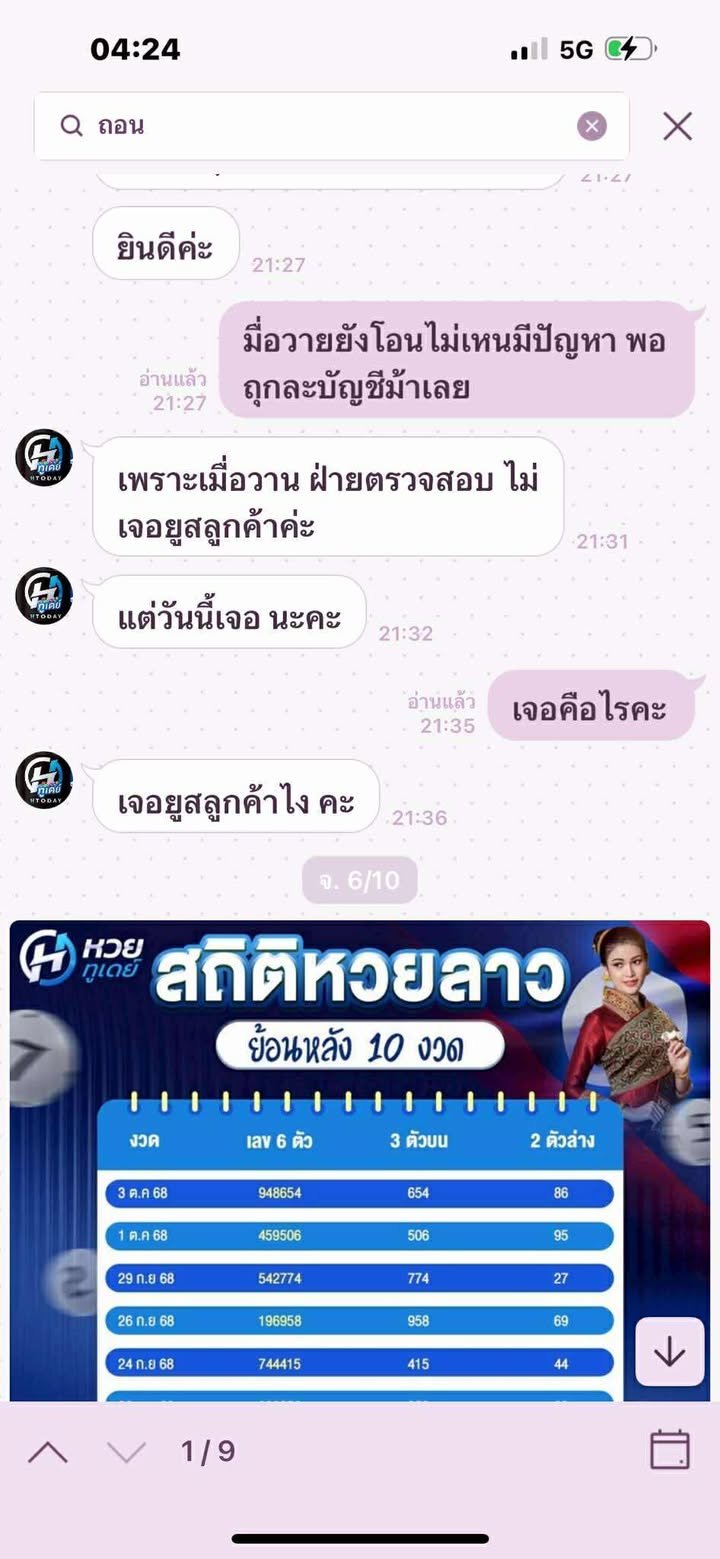This screenshot has height=1559, width=720.
Task: Open the calendar date picker
Action: [669, 1450]
